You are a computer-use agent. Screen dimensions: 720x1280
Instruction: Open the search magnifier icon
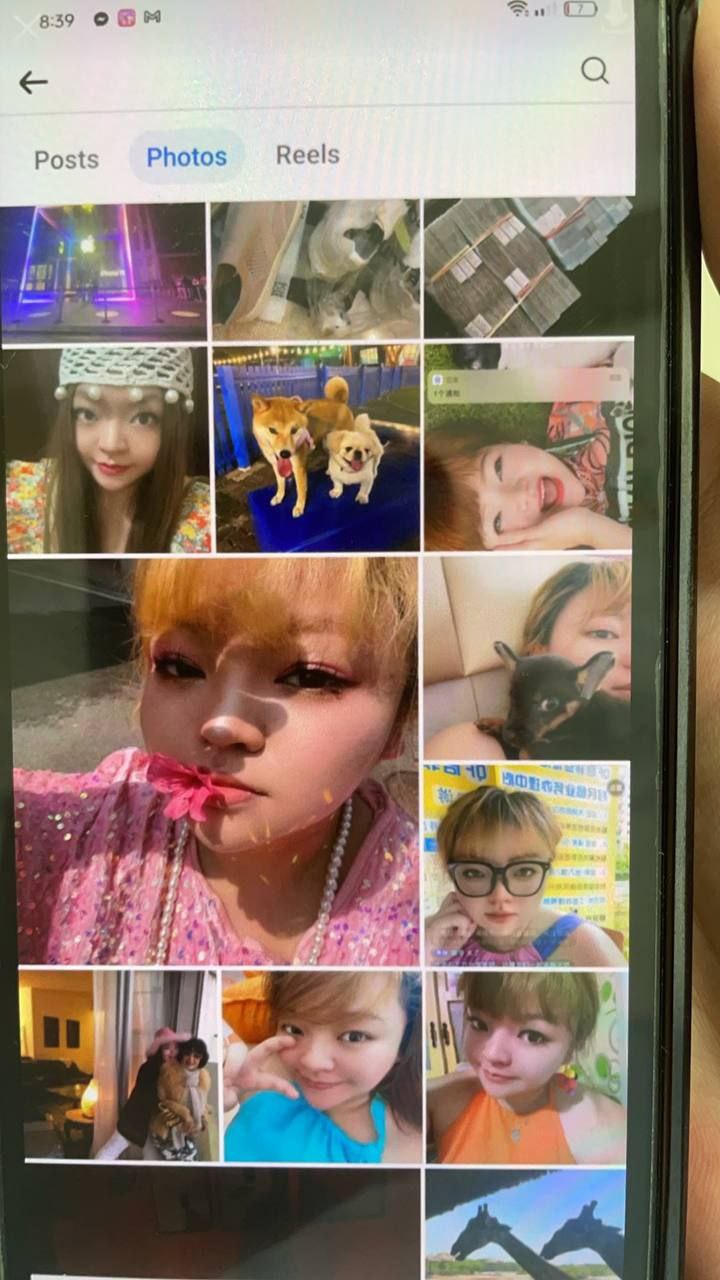click(x=594, y=70)
